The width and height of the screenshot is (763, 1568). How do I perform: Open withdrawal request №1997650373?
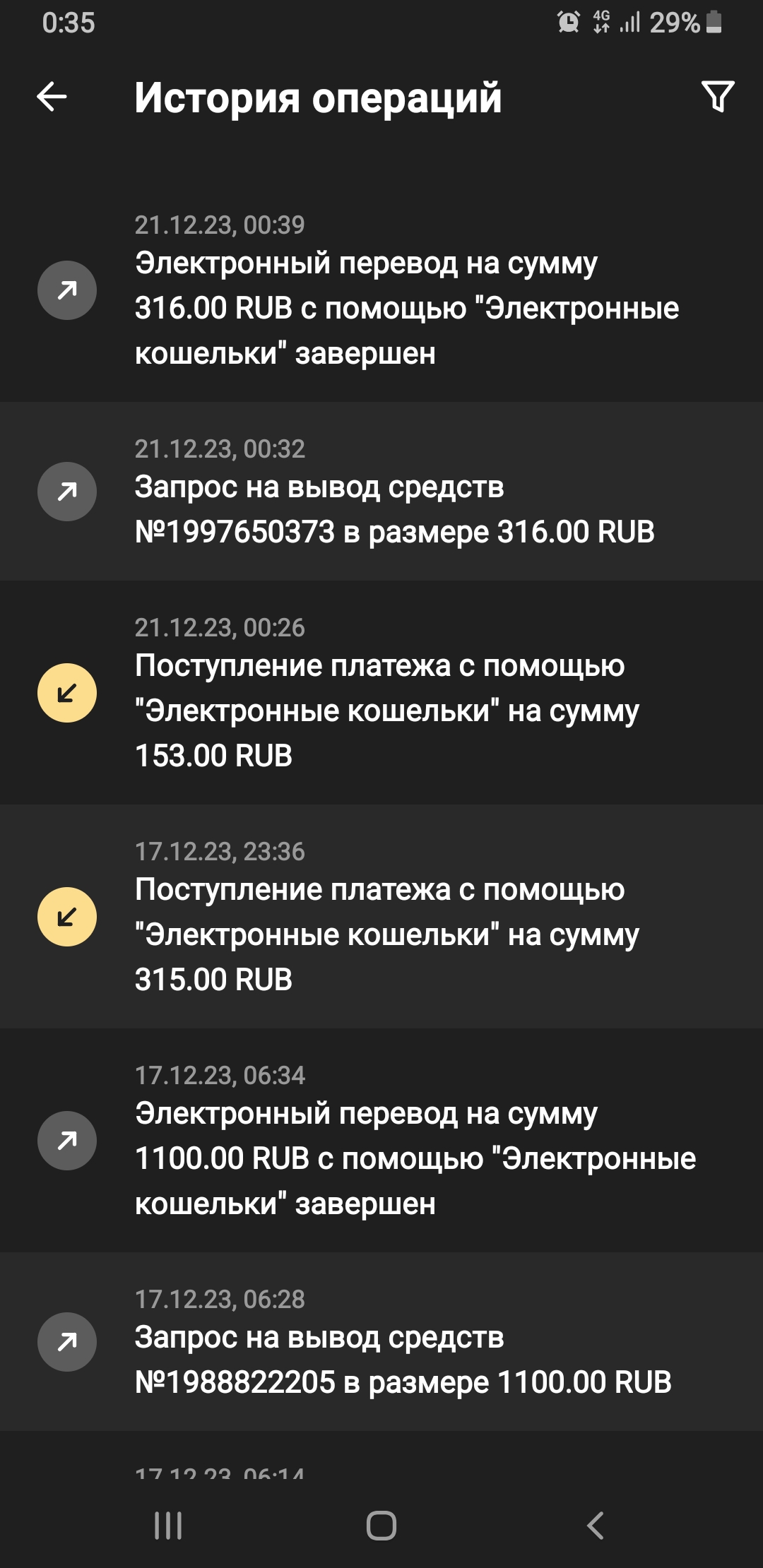[x=381, y=492]
